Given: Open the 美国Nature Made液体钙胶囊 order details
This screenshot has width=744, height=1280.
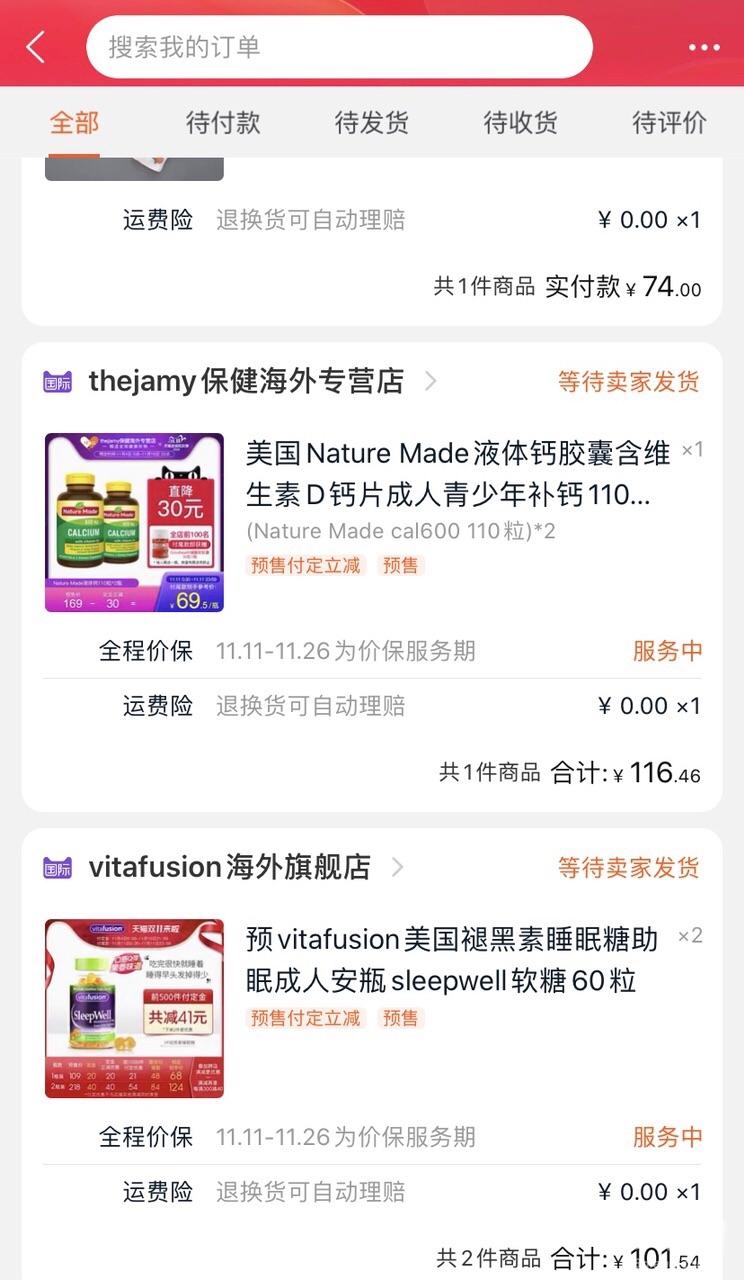Looking at the screenshot, I should click(458, 474).
